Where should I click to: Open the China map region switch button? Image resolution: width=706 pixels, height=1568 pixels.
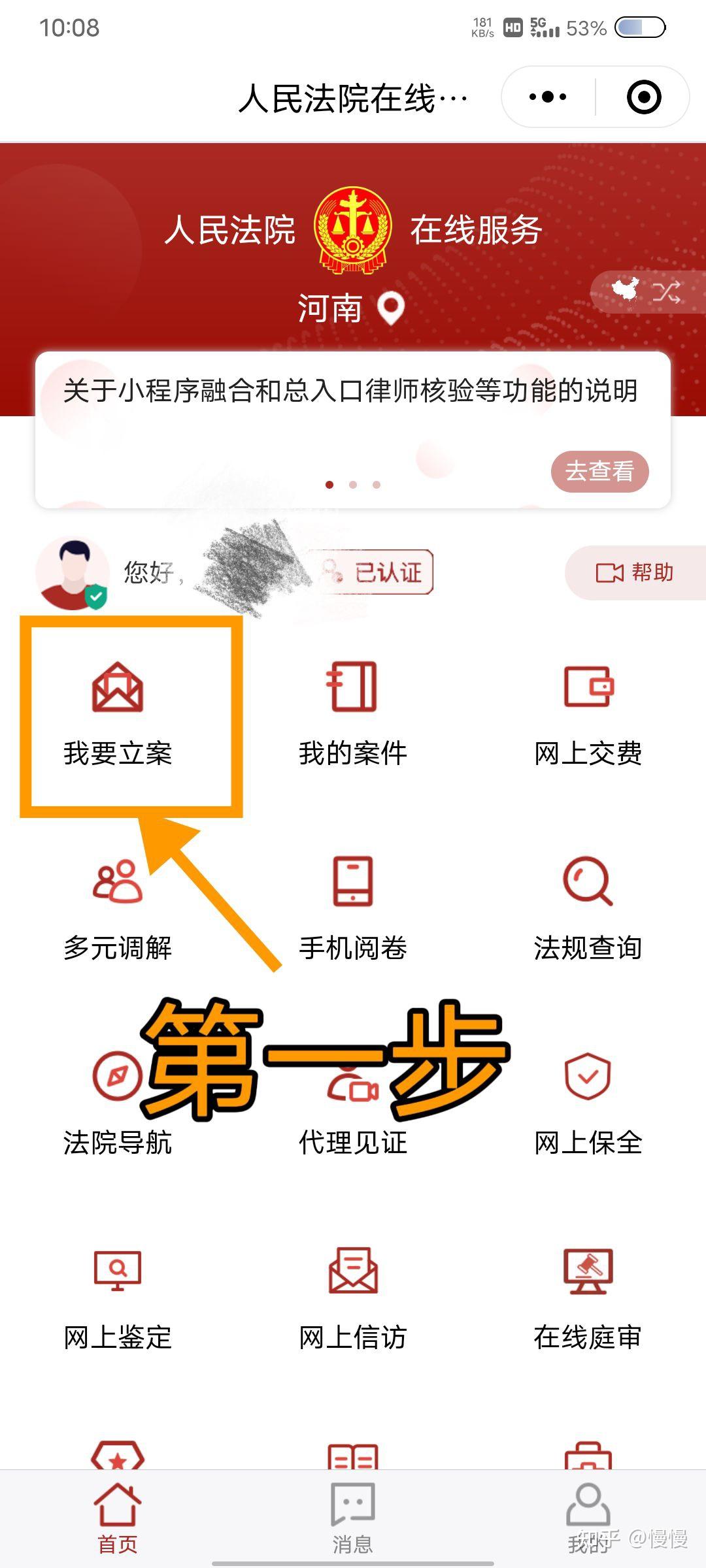point(647,292)
